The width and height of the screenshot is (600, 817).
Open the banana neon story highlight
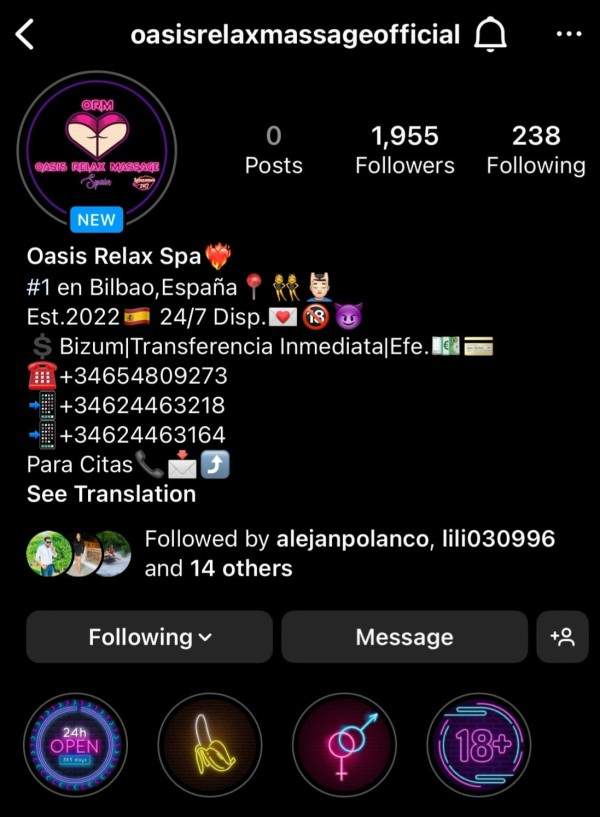coord(210,745)
